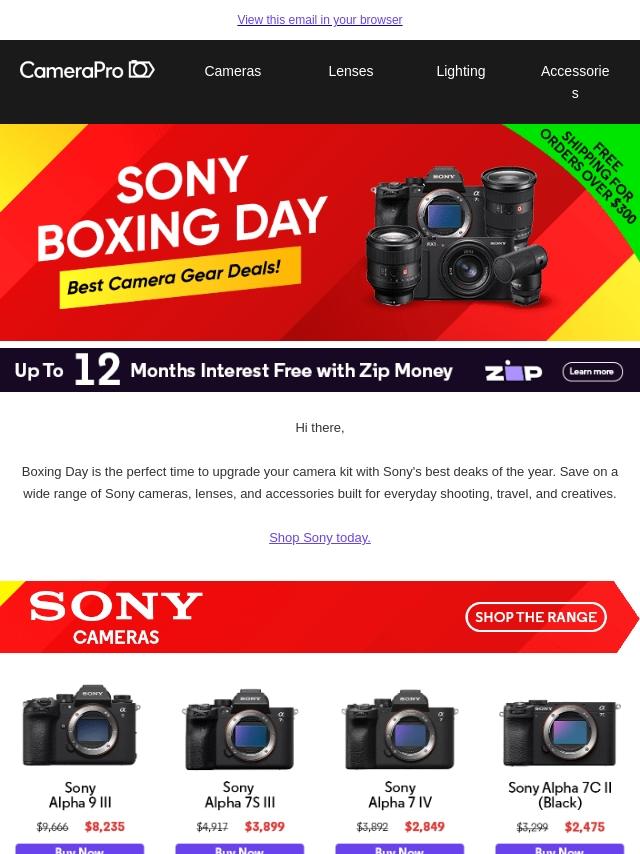Open the Lenses menu item
This screenshot has width=640, height=854.
click(351, 71)
